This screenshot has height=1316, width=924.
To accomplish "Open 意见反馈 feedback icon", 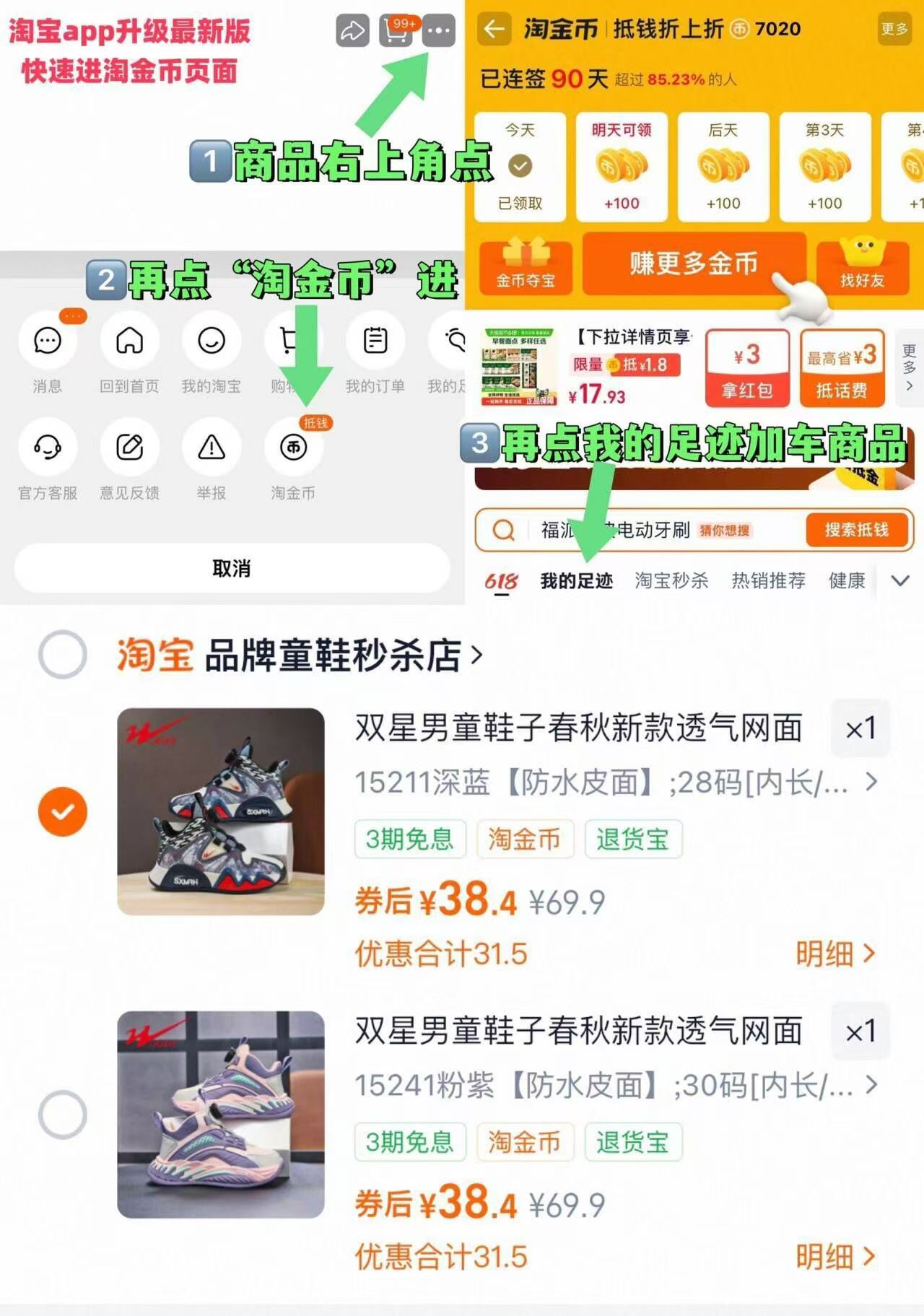I will point(128,448).
